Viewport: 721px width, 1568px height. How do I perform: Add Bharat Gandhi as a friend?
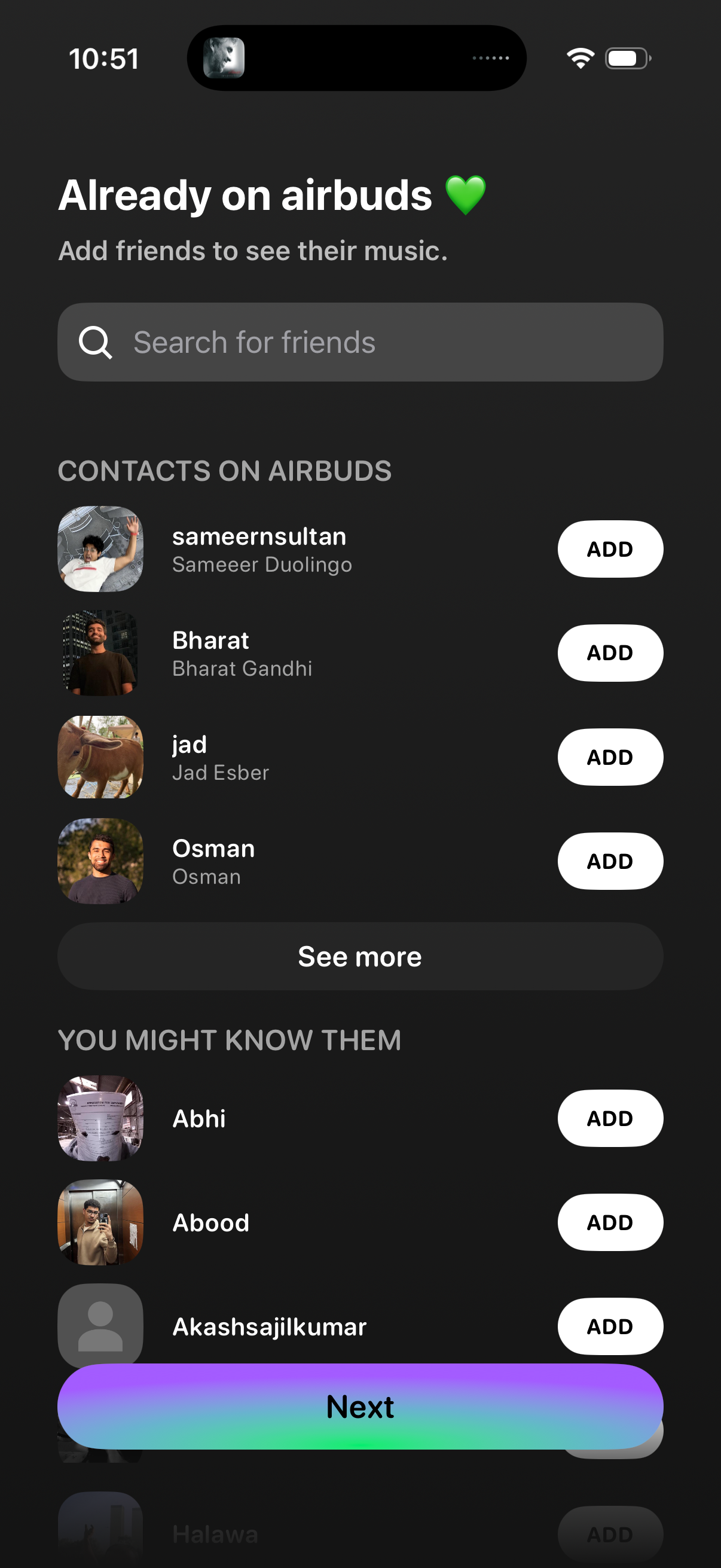pos(610,652)
